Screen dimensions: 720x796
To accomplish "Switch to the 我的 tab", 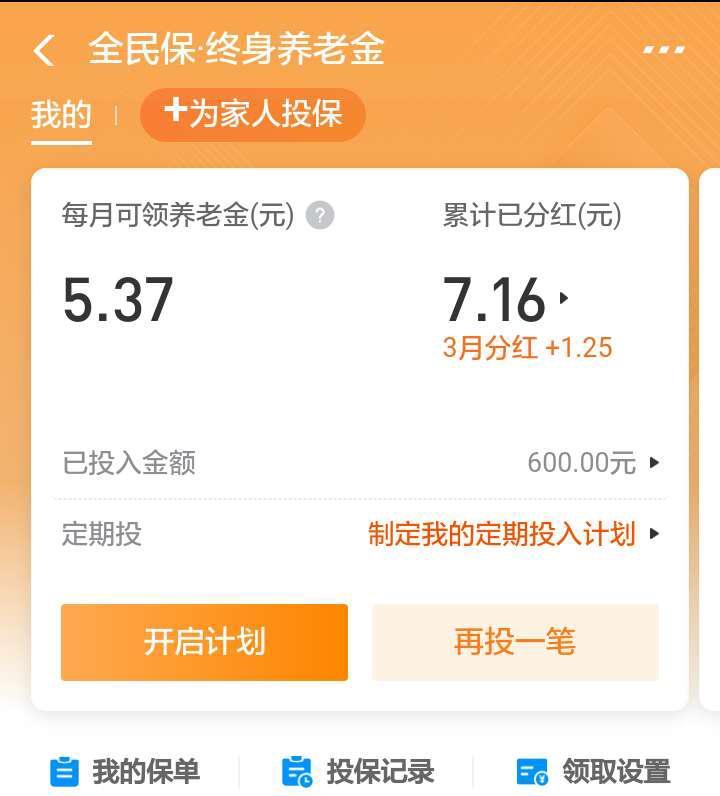I will click(61, 115).
